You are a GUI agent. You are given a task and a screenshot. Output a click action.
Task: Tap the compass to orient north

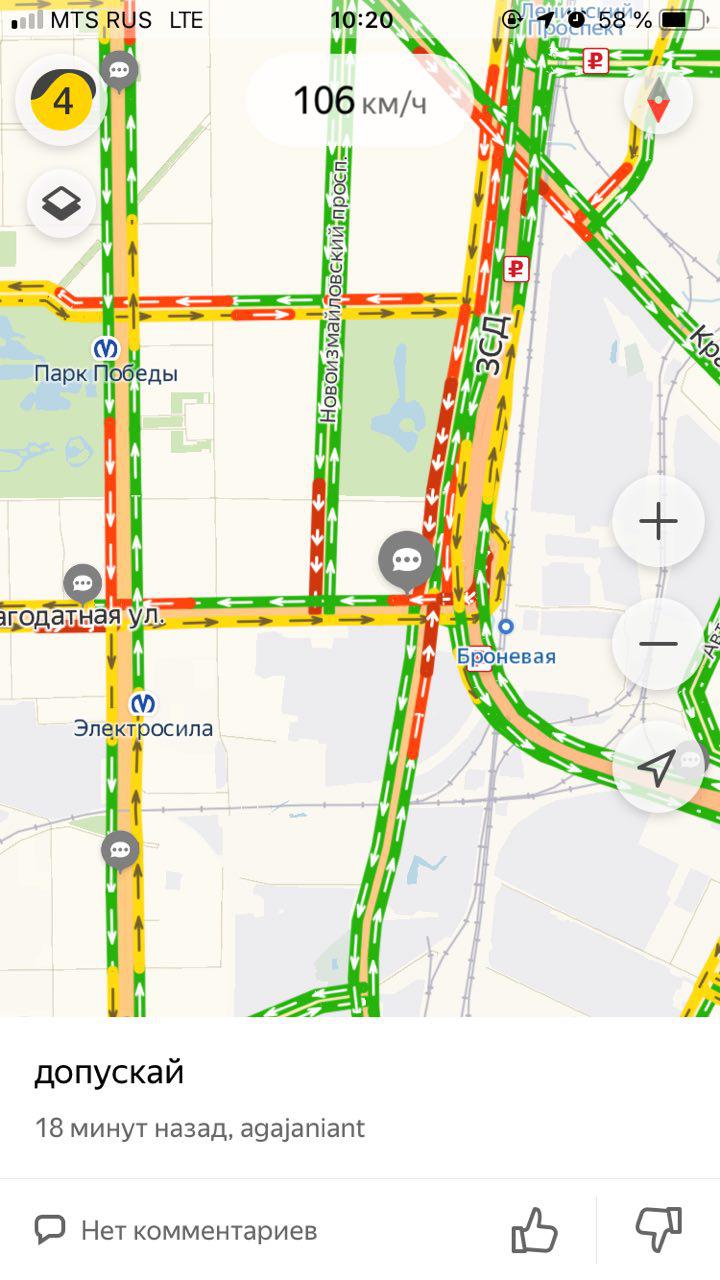coord(658,101)
